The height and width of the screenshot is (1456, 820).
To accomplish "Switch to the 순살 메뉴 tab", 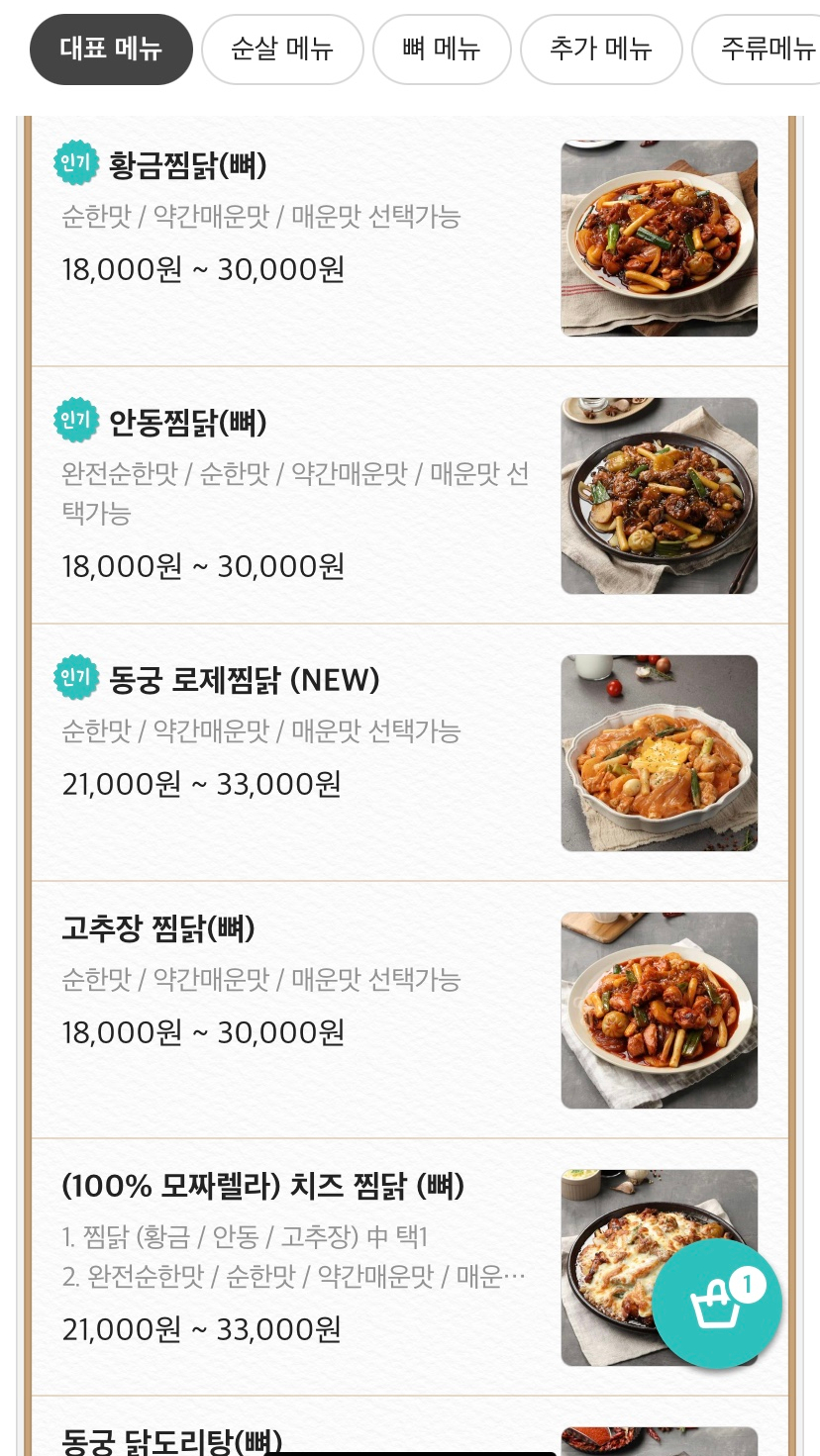I will tap(282, 49).
